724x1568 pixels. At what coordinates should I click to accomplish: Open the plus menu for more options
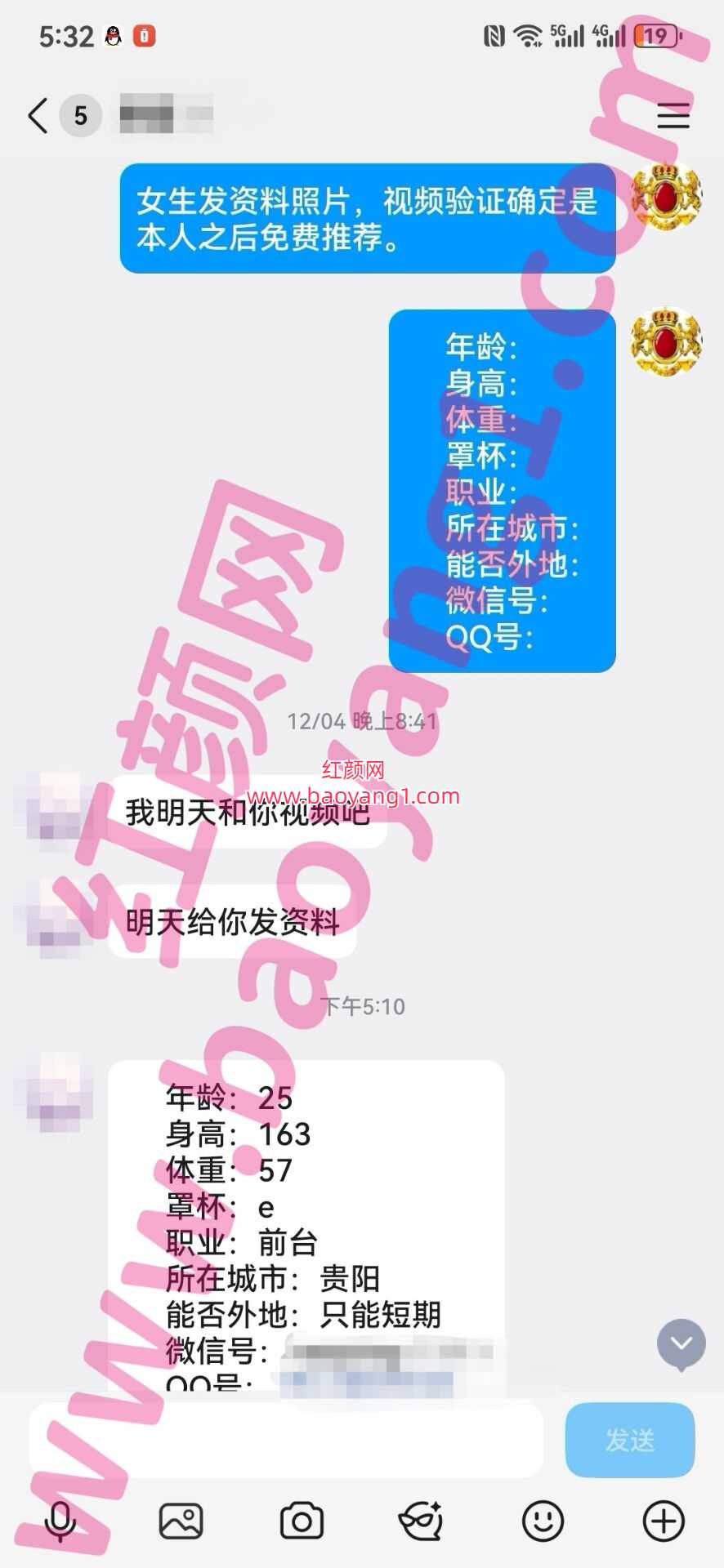pos(664,1521)
